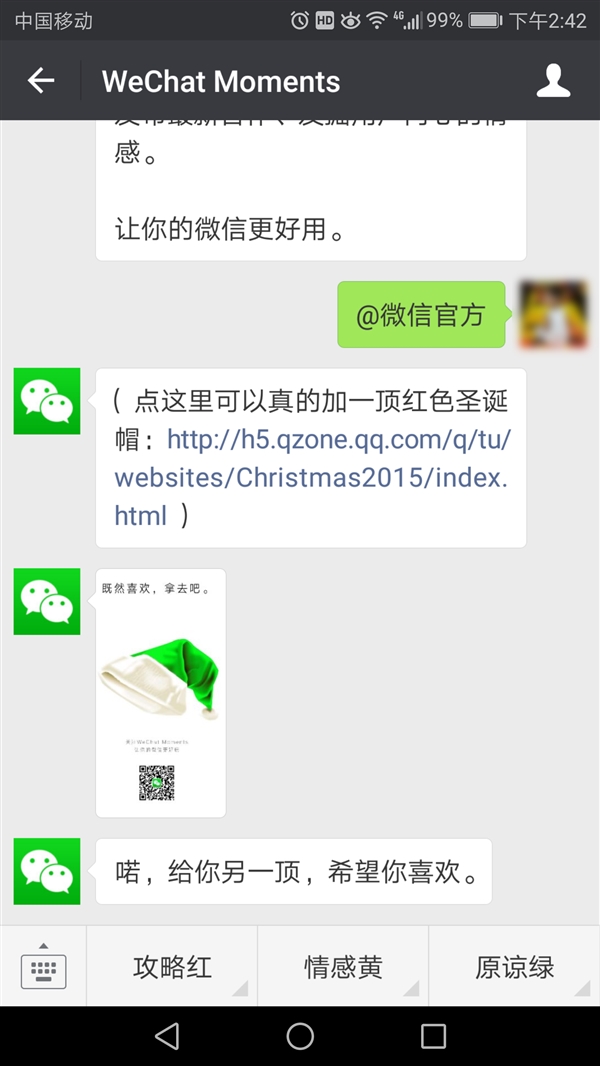600x1066 pixels.
Task: Open the Christmas2015 qzone link
Action: (x=311, y=477)
